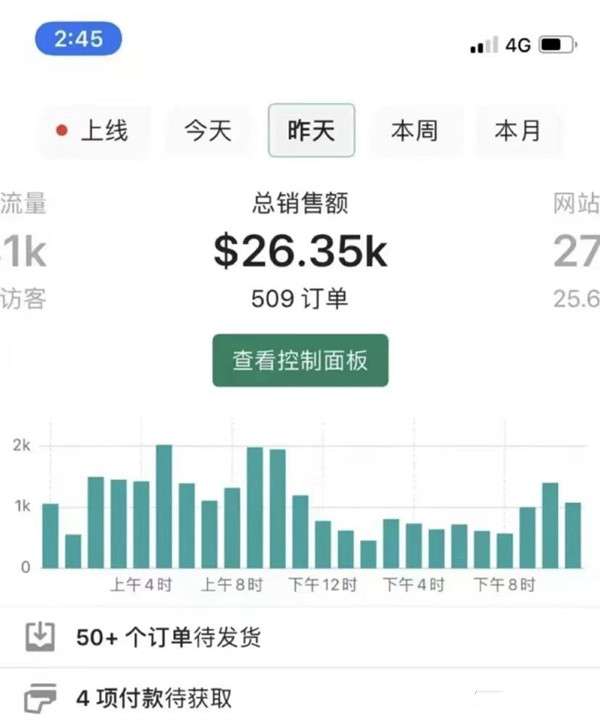Switch to the 本周 tab
Screen dimensions: 600x721
(x=414, y=131)
